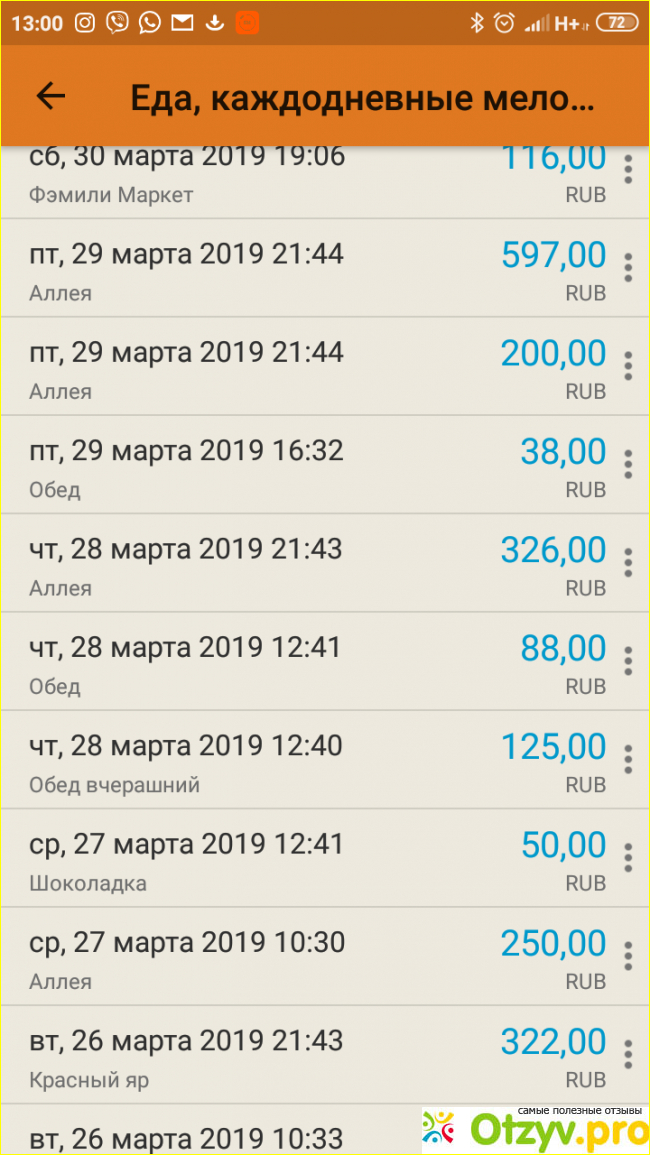Open options for the 116,00 Фэмили Маркет entry
The image size is (650, 1155).
point(628,170)
